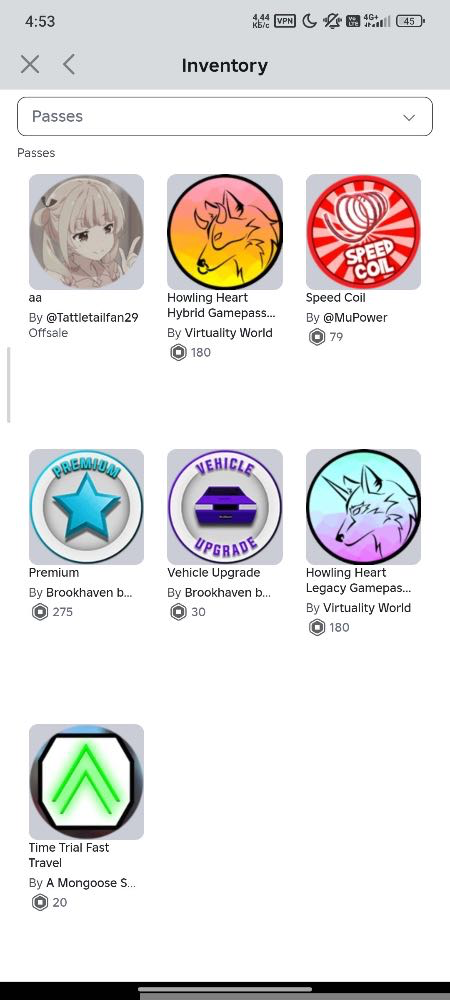The width and height of the screenshot is (450, 1000).
Task: Close the Inventory screen
Action: click(30, 64)
